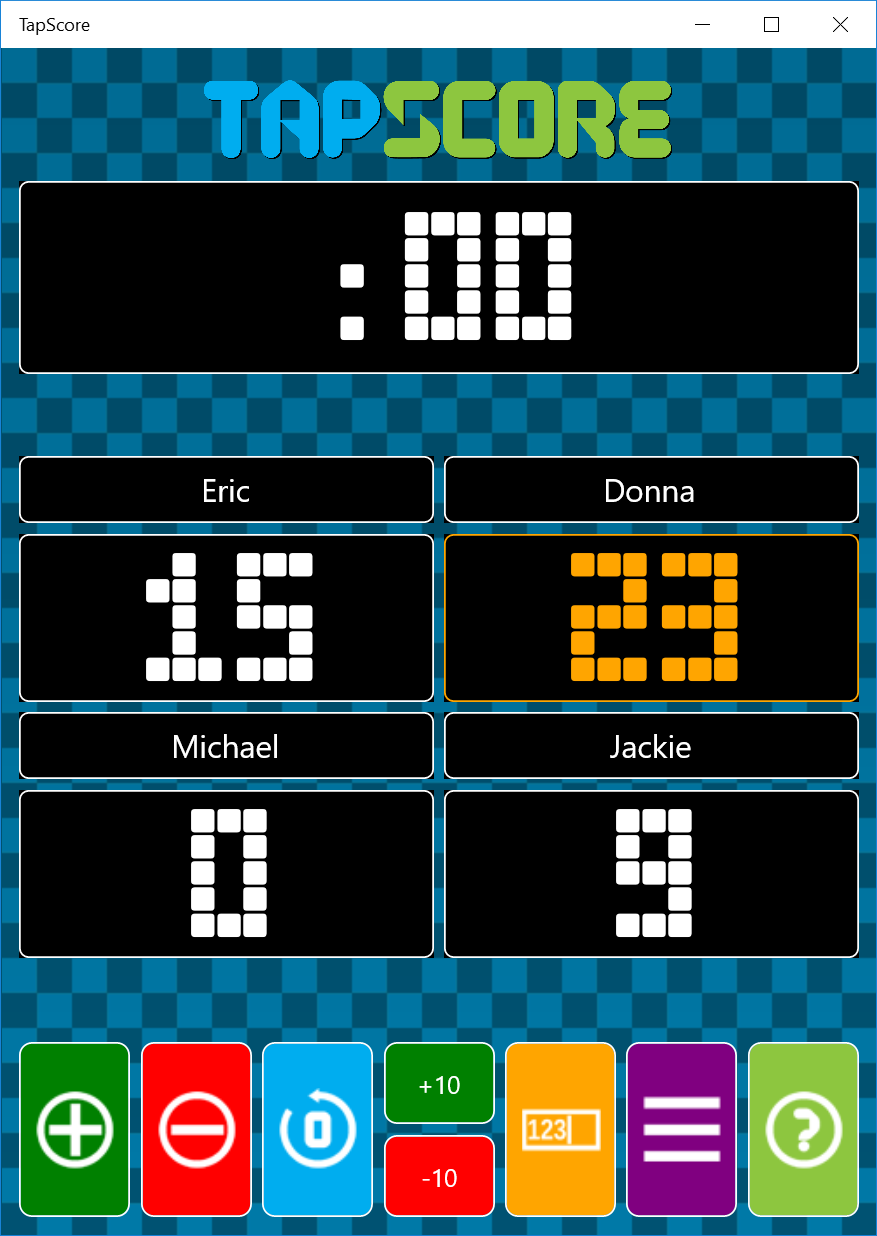The width and height of the screenshot is (877, 1236).
Task: Open the orange 123 score entry button
Action: [560, 1129]
